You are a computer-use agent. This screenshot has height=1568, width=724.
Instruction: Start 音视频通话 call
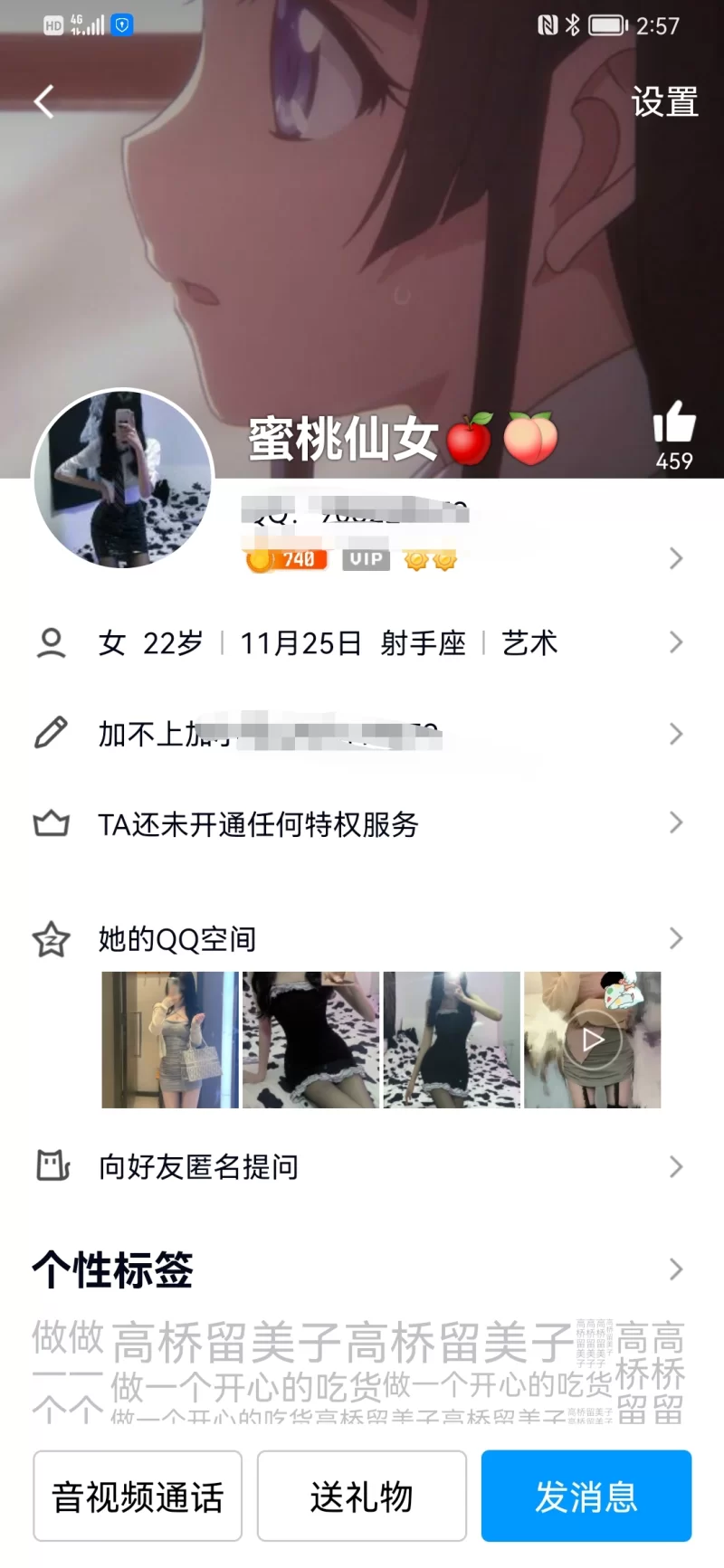click(x=138, y=1496)
